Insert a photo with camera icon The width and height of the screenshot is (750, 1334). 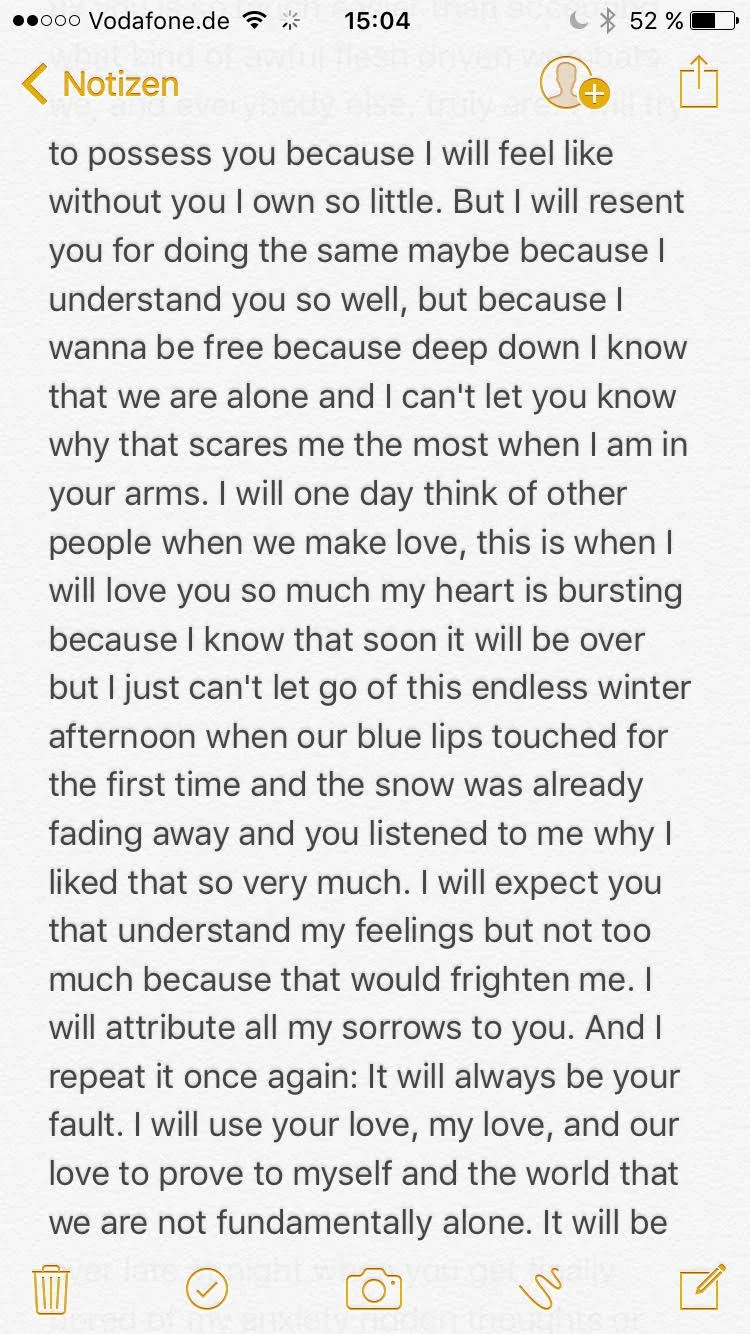tap(374, 1289)
